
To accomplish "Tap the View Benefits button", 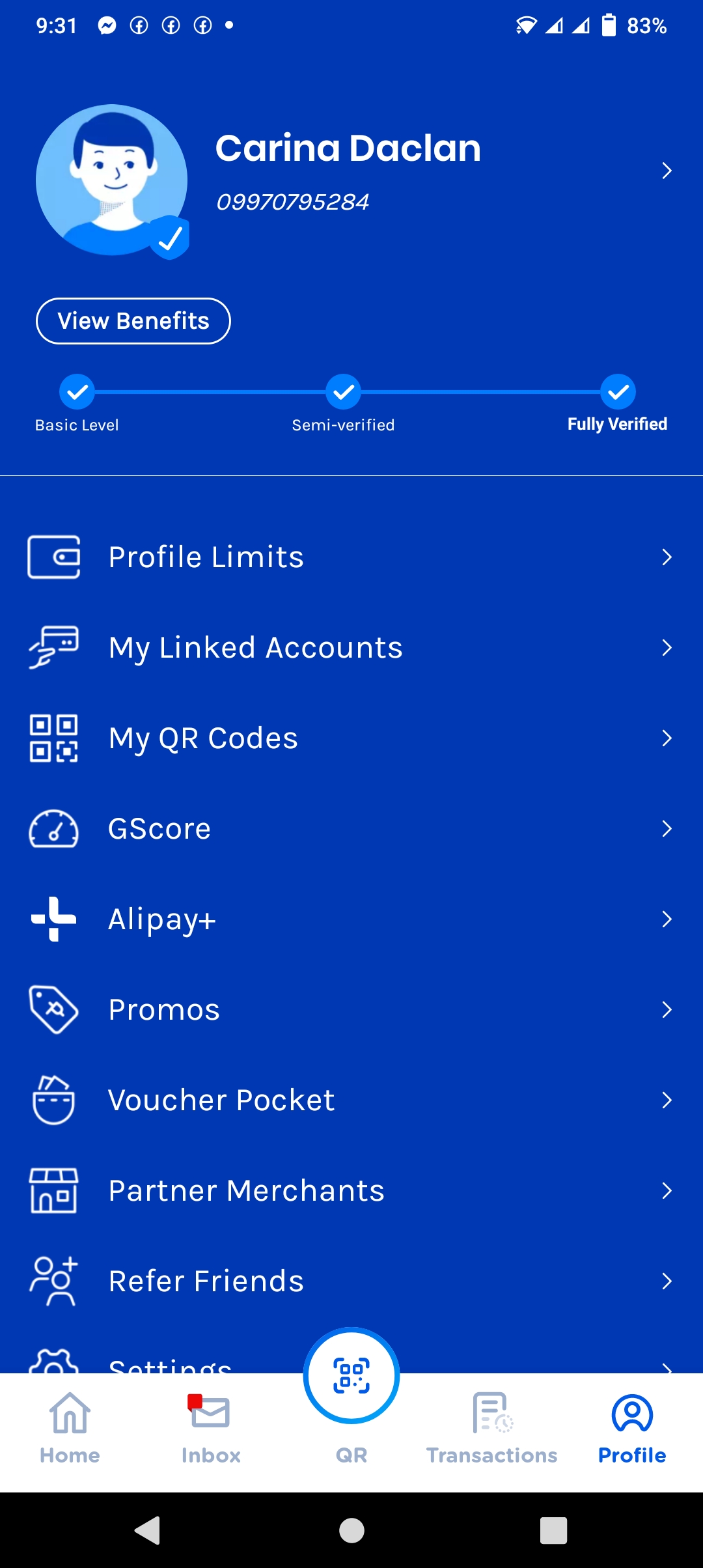I will point(133,321).
